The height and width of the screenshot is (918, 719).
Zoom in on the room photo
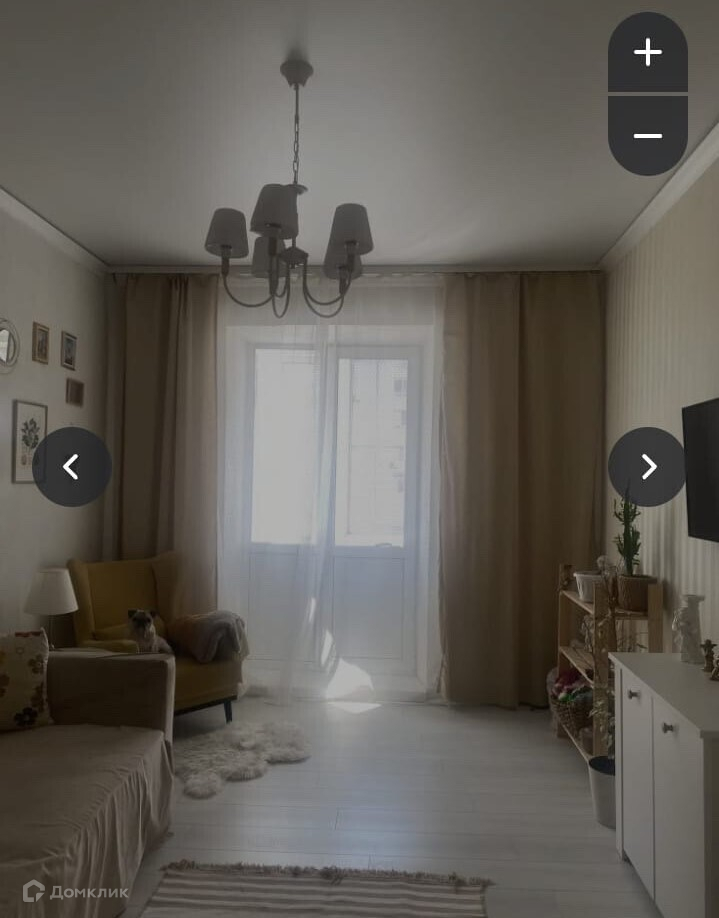648,52
